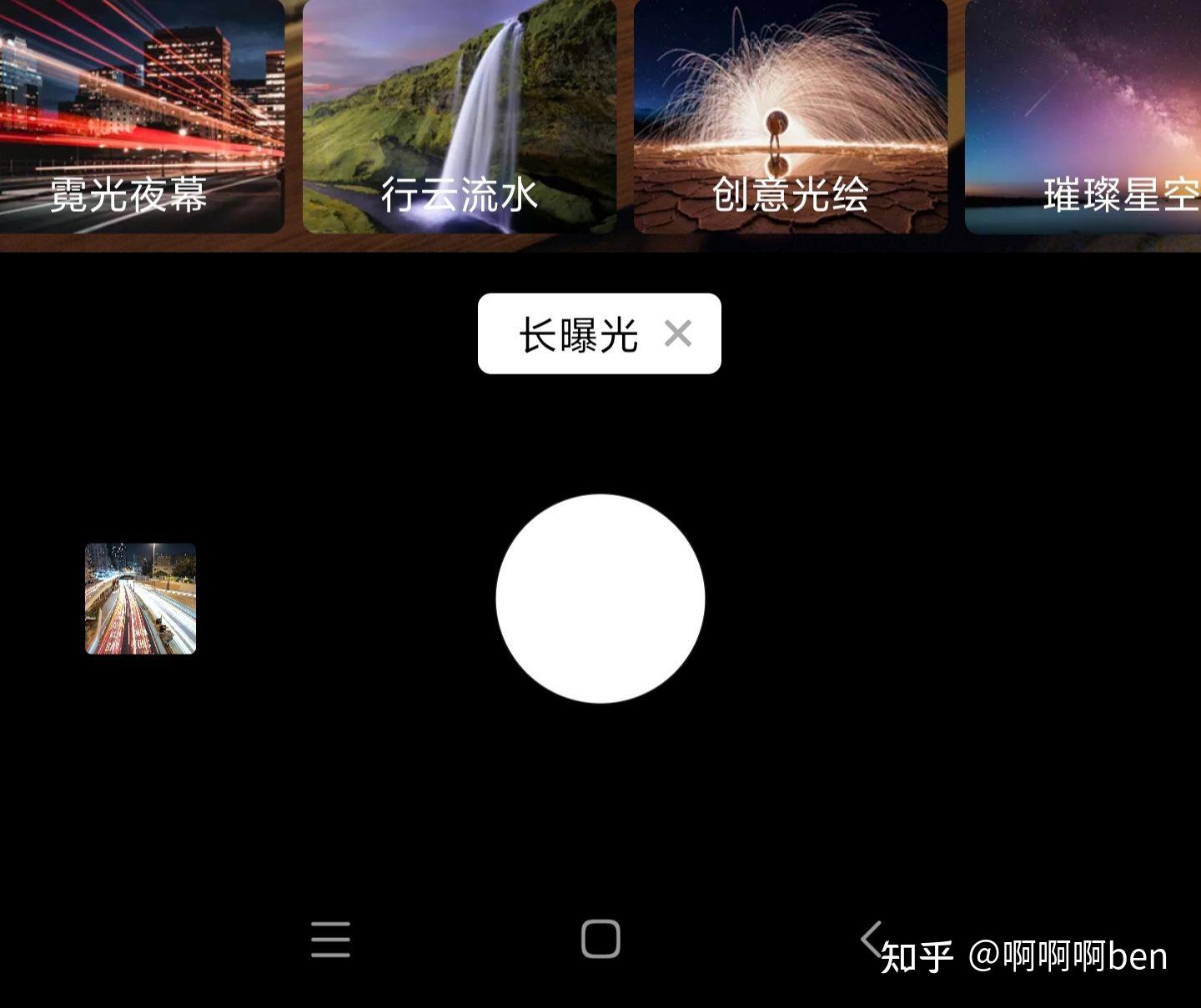Close the 长曝光 mode chip
The height and width of the screenshot is (1008, 1201).
tap(678, 333)
